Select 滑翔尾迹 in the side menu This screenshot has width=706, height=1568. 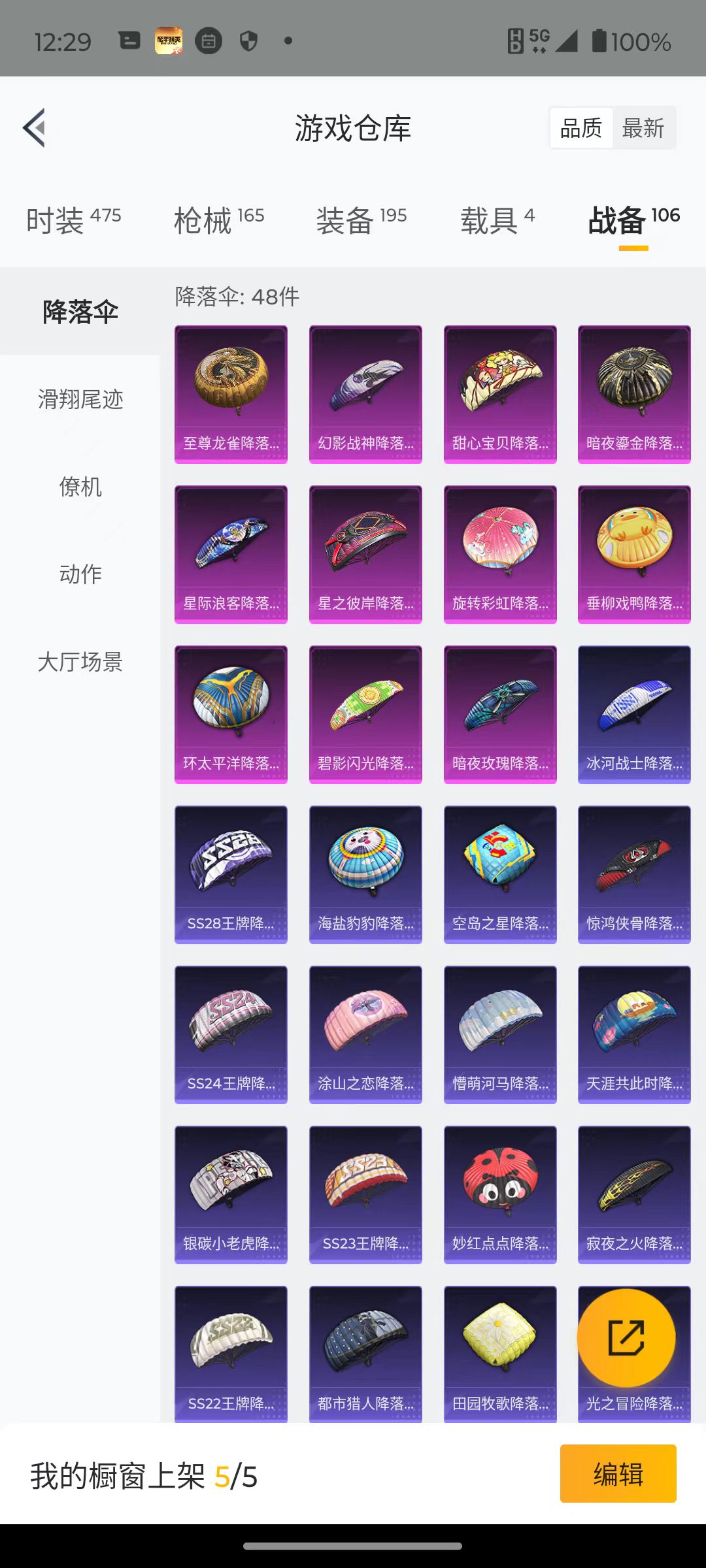tap(80, 399)
